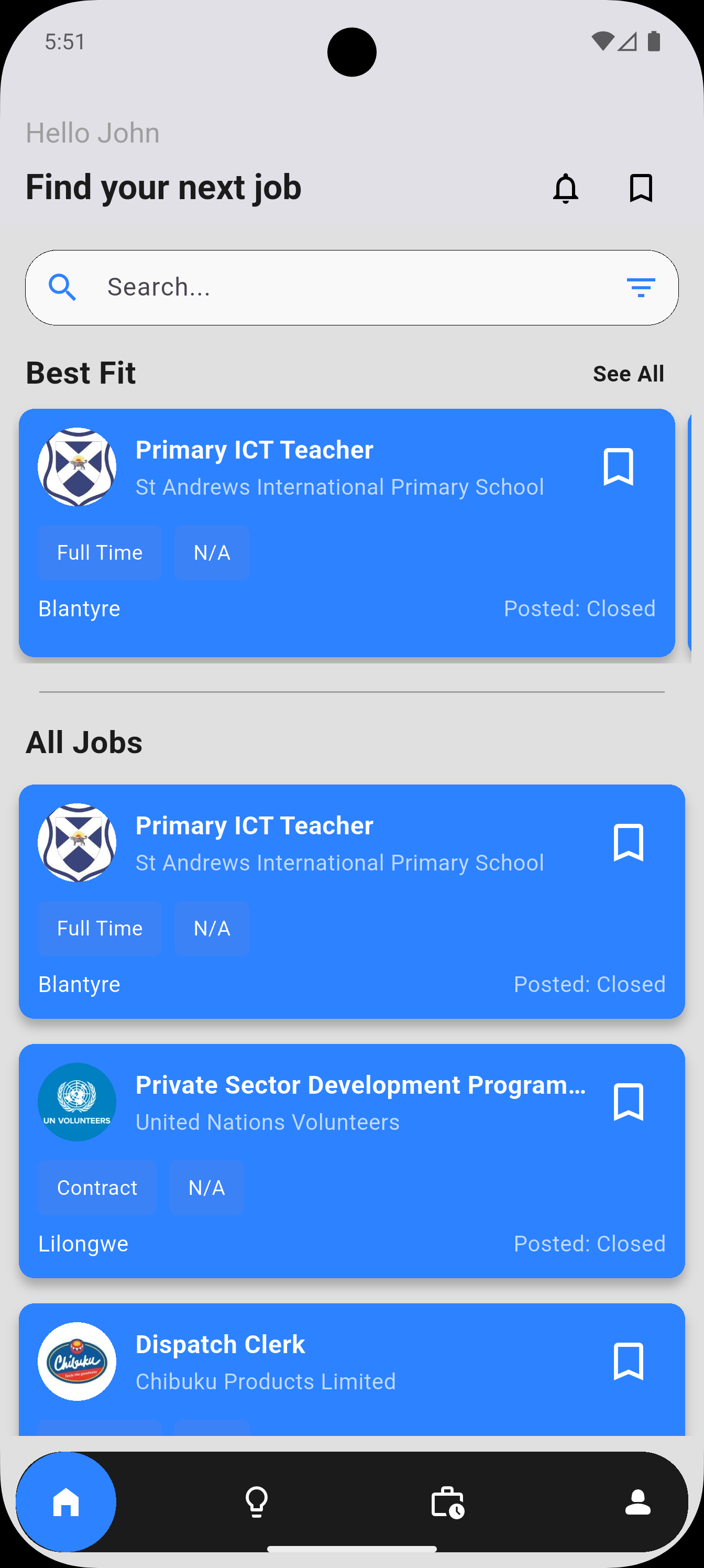The width and height of the screenshot is (704, 1568).
Task: Select the All Jobs section header
Action: (83, 742)
